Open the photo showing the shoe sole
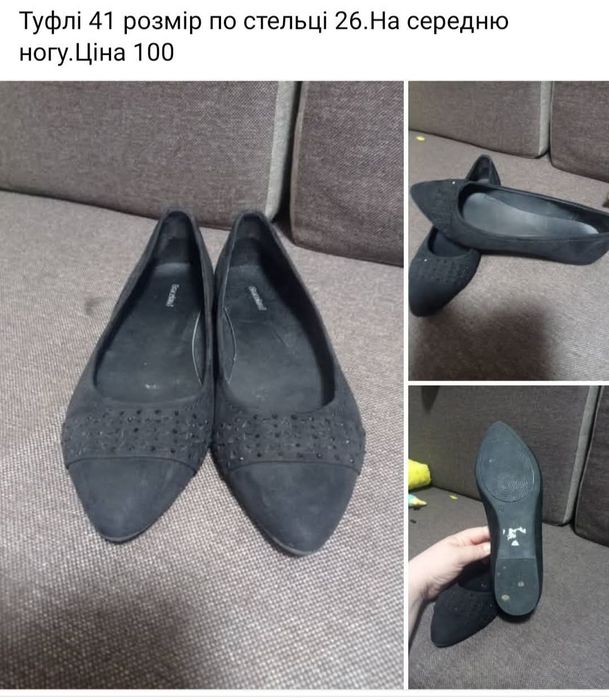 508,535
